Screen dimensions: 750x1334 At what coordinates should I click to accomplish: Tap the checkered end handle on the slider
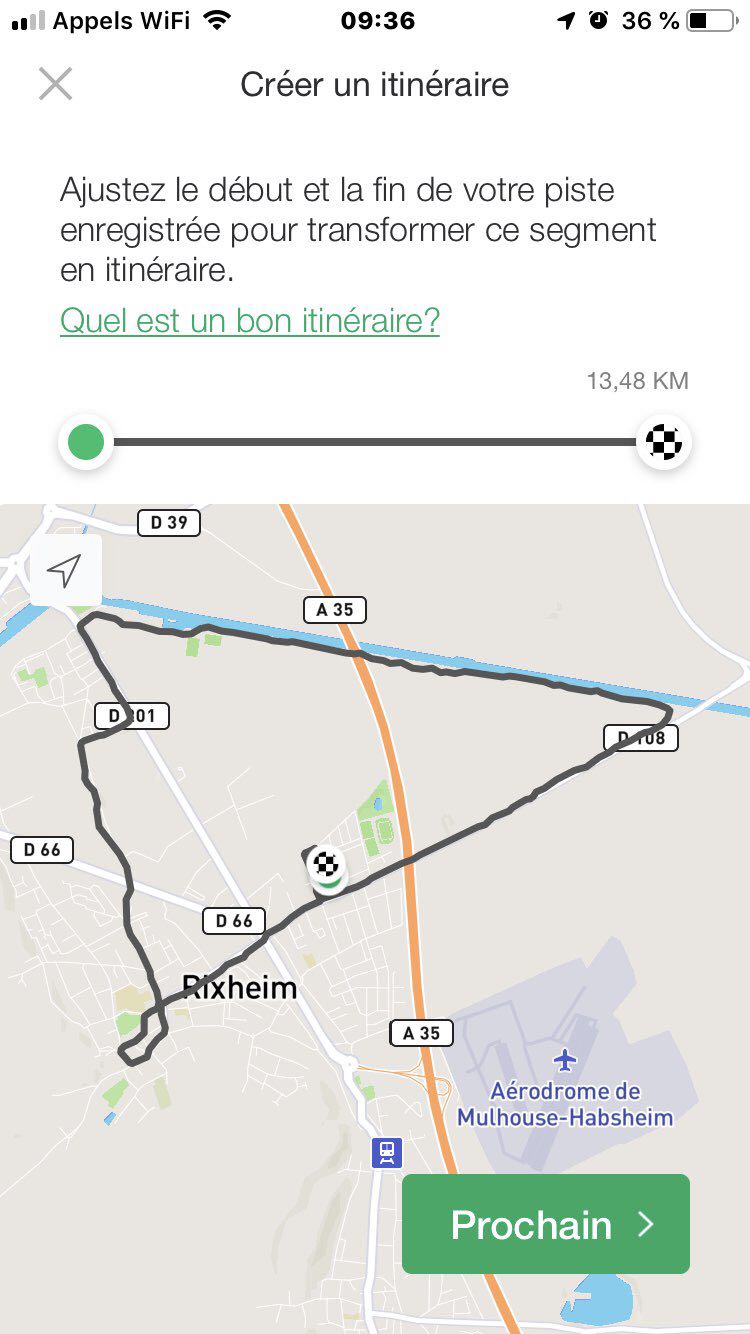(x=664, y=441)
